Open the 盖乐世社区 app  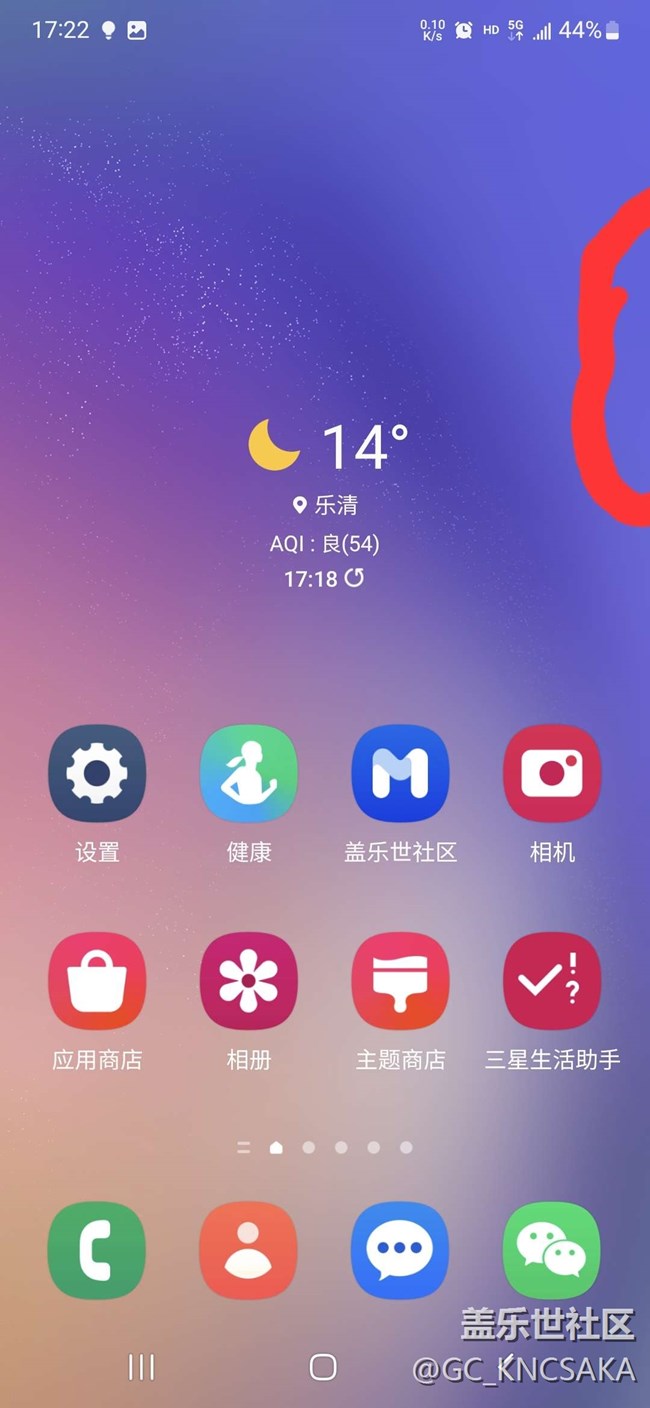coord(400,775)
